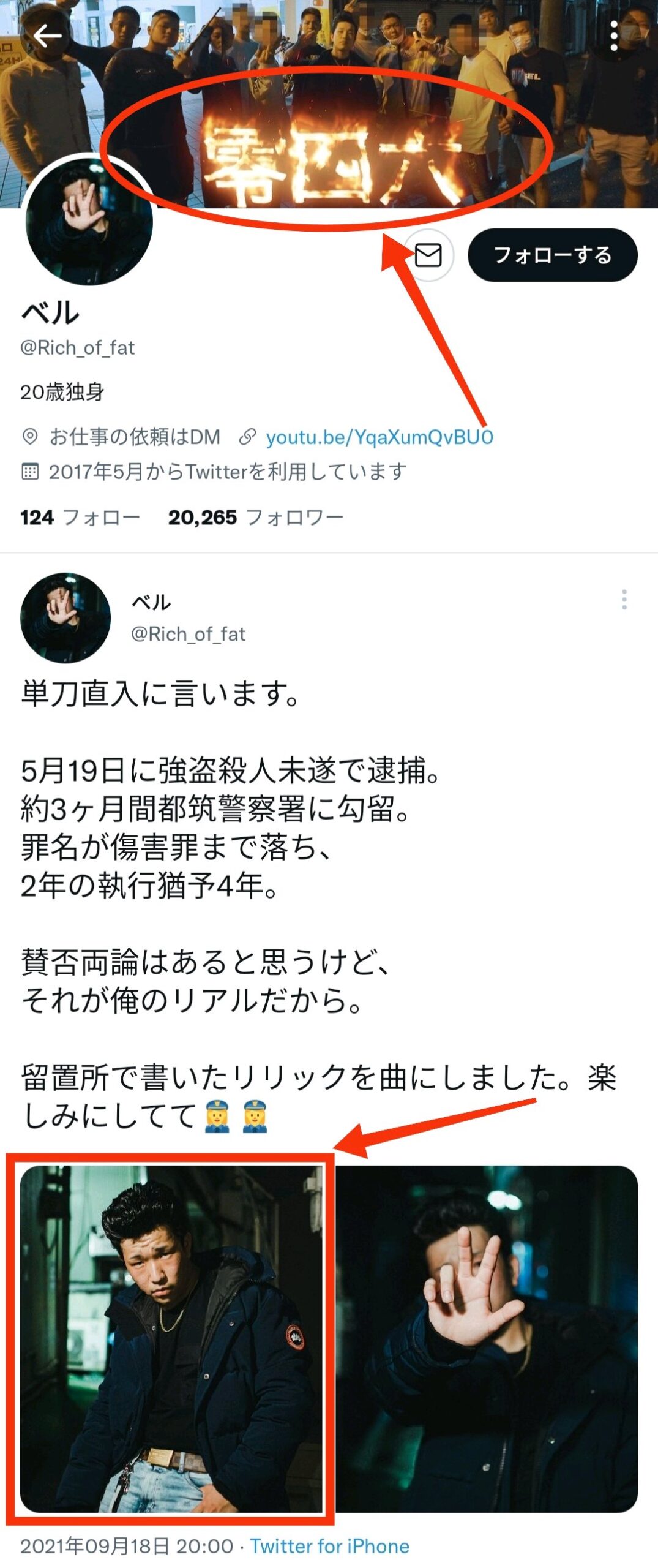Send a direct message via envelope icon
The width and height of the screenshot is (658, 1568).
[428, 255]
